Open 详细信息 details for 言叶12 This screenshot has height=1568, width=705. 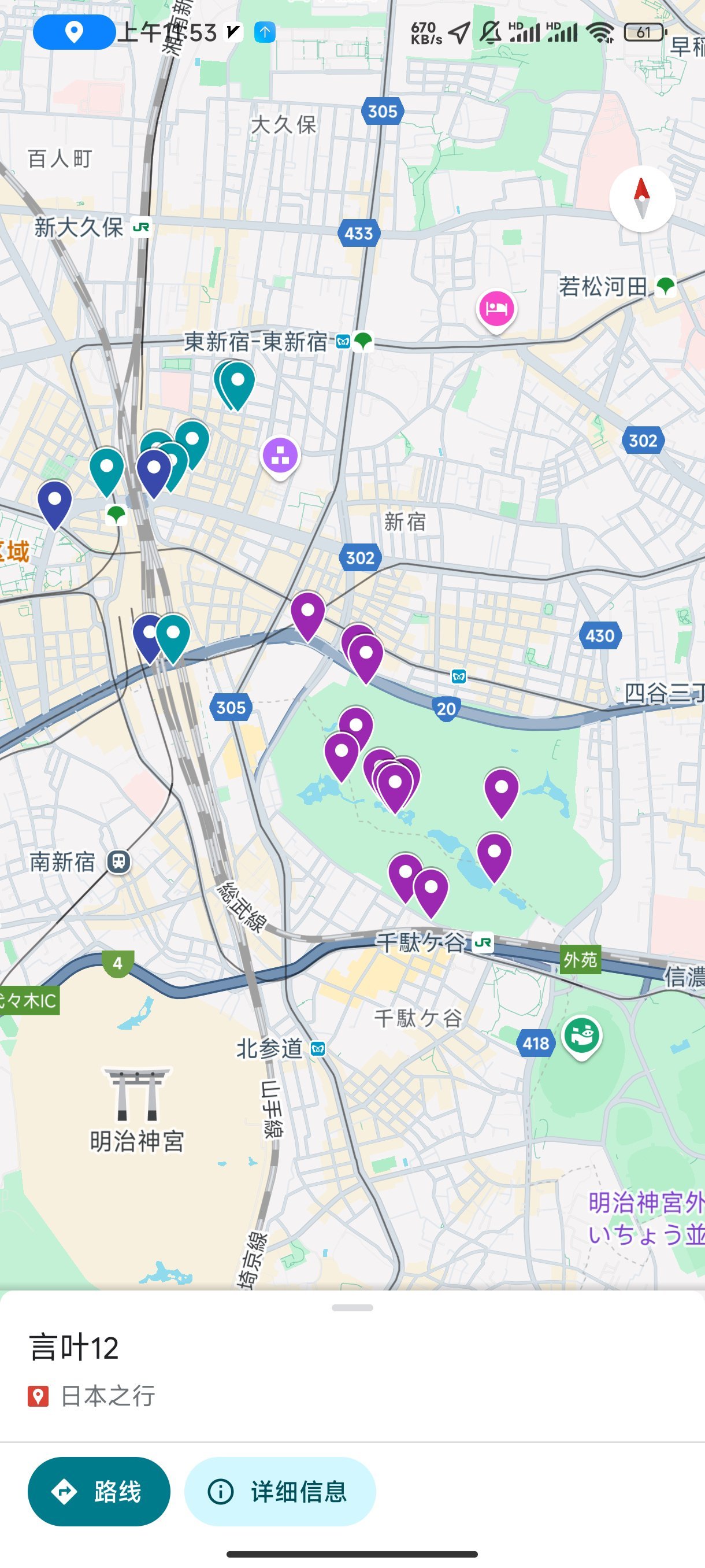(280, 1491)
